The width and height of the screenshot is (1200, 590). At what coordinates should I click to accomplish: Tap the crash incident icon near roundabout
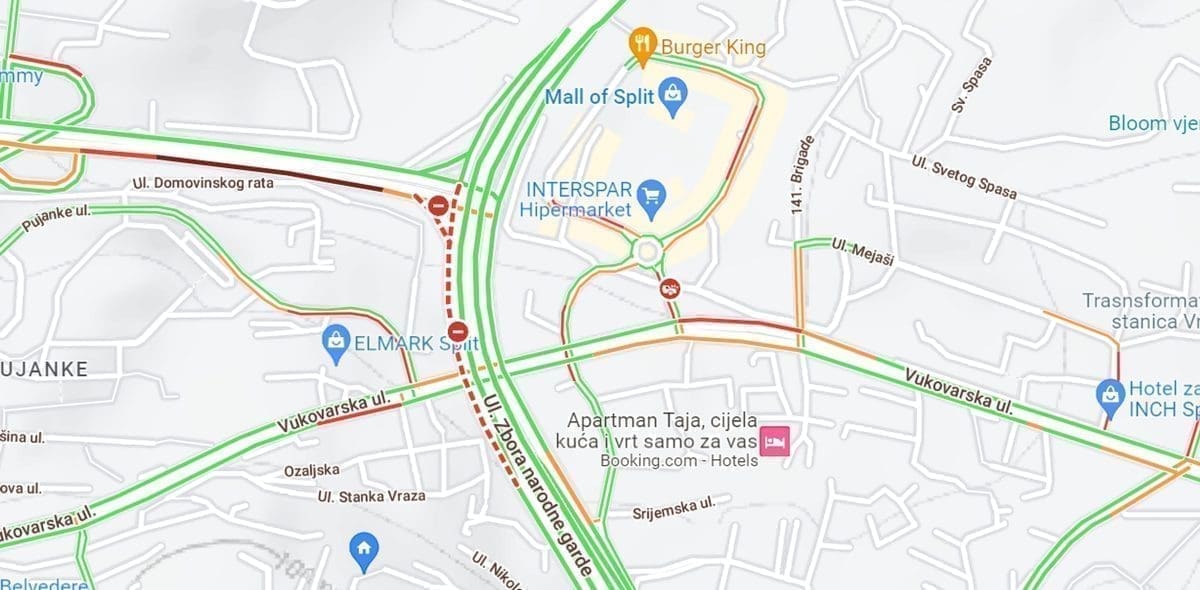(x=672, y=289)
